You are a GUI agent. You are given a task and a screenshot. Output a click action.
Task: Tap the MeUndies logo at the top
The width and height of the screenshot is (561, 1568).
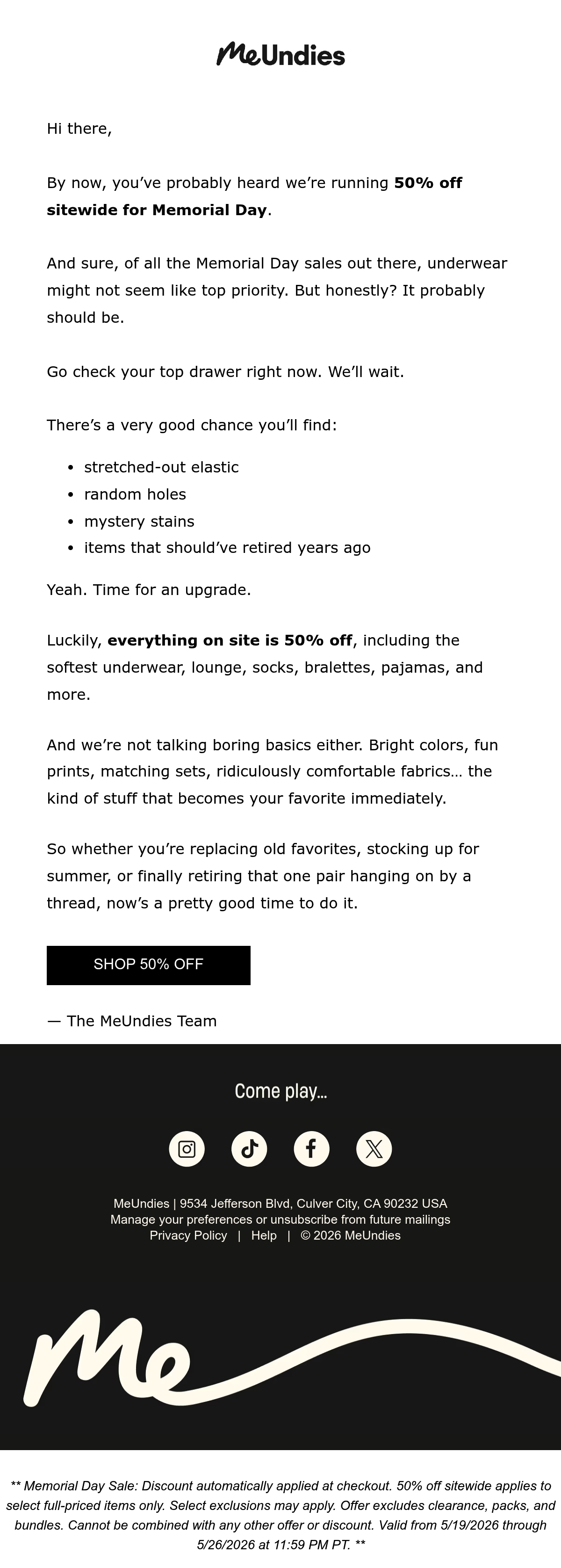(280, 54)
